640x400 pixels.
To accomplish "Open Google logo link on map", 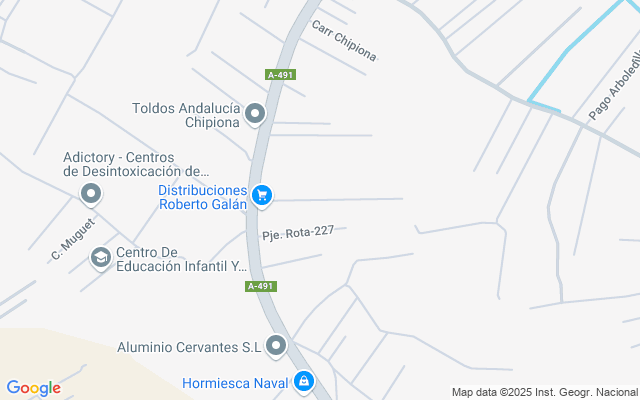I will coord(33,388).
